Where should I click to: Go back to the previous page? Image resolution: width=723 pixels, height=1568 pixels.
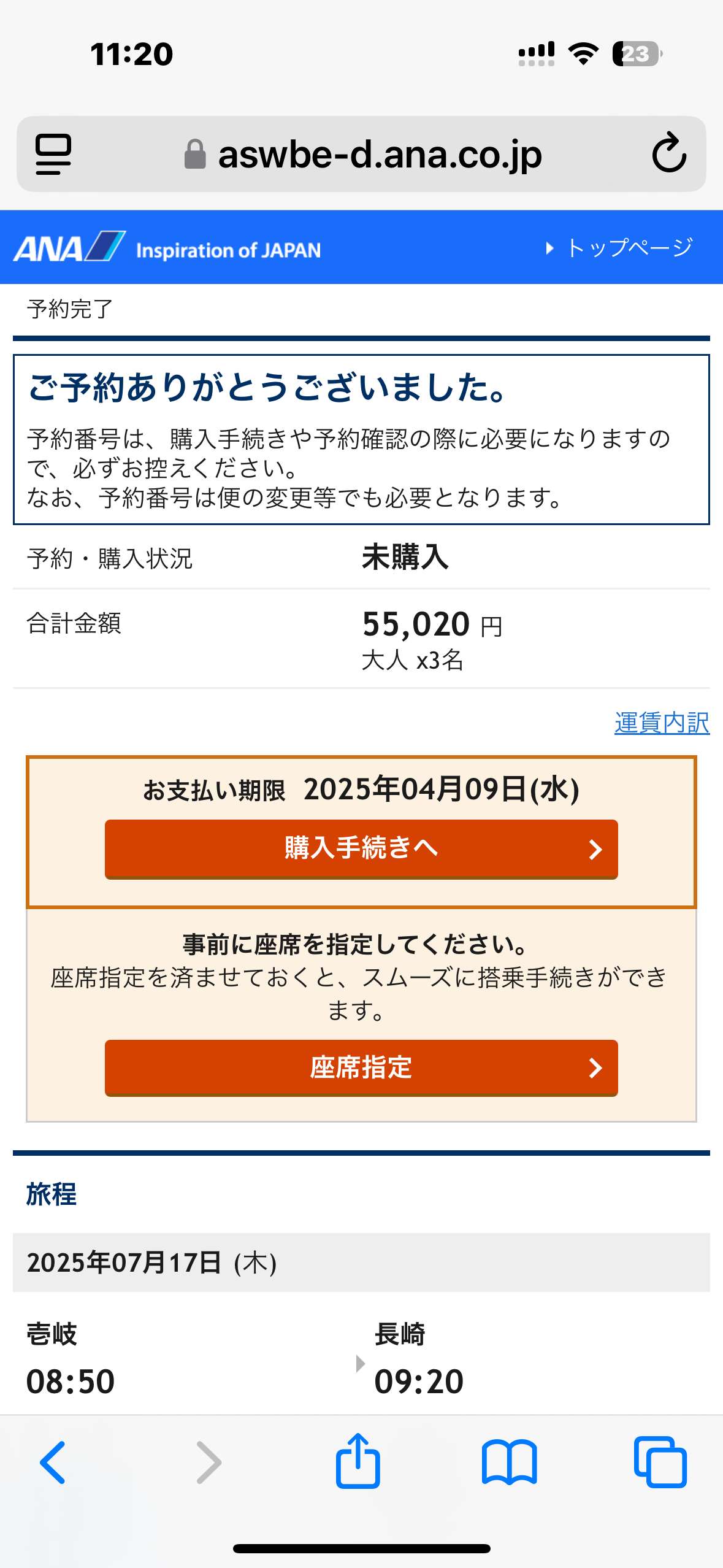pyautogui.click(x=53, y=1462)
